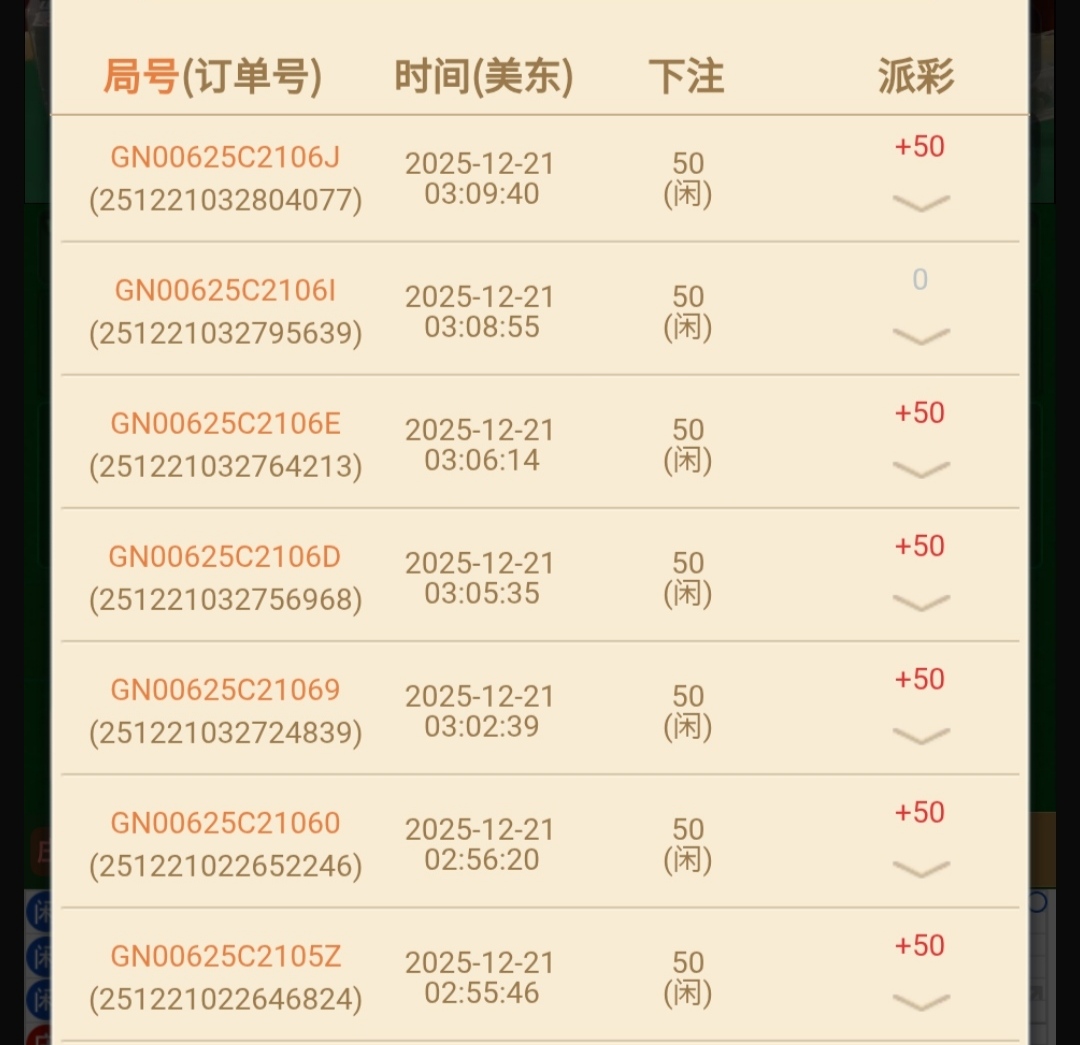This screenshot has width=1080, height=1045.
Task: Expand details for order 251221022646824
Action: (x=920, y=1001)
